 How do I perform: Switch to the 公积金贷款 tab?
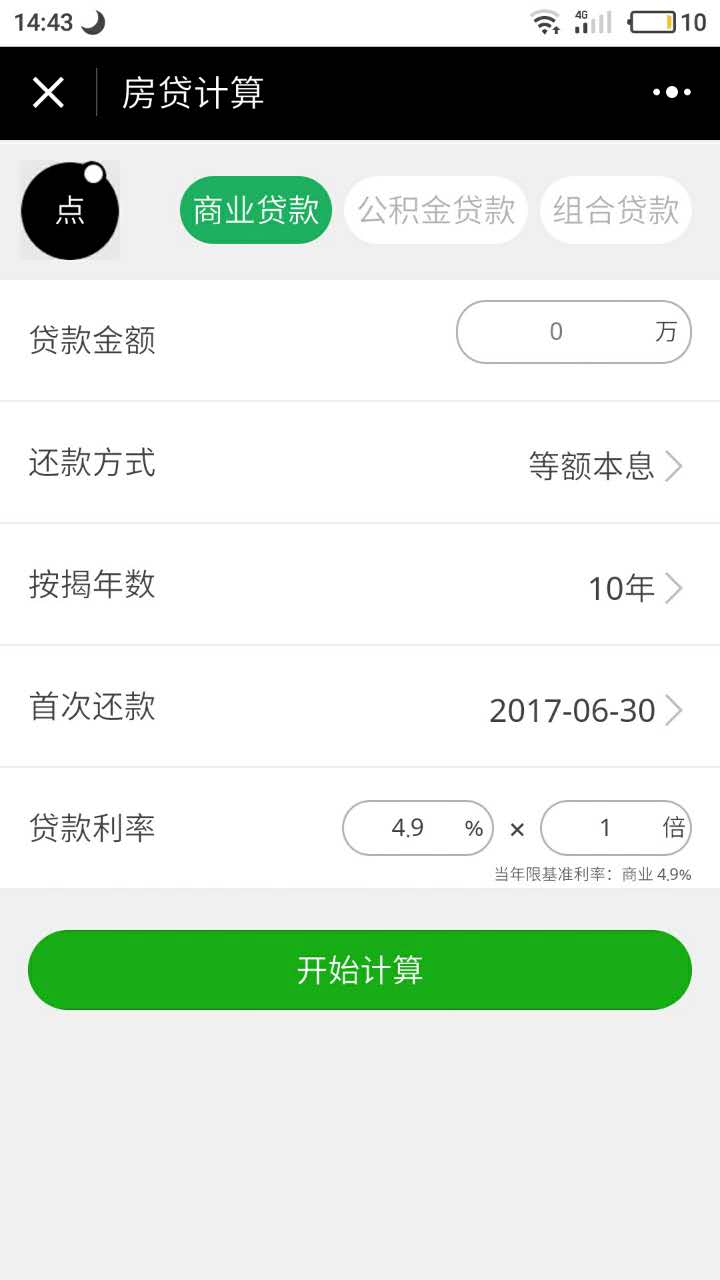tap(436, 210)
